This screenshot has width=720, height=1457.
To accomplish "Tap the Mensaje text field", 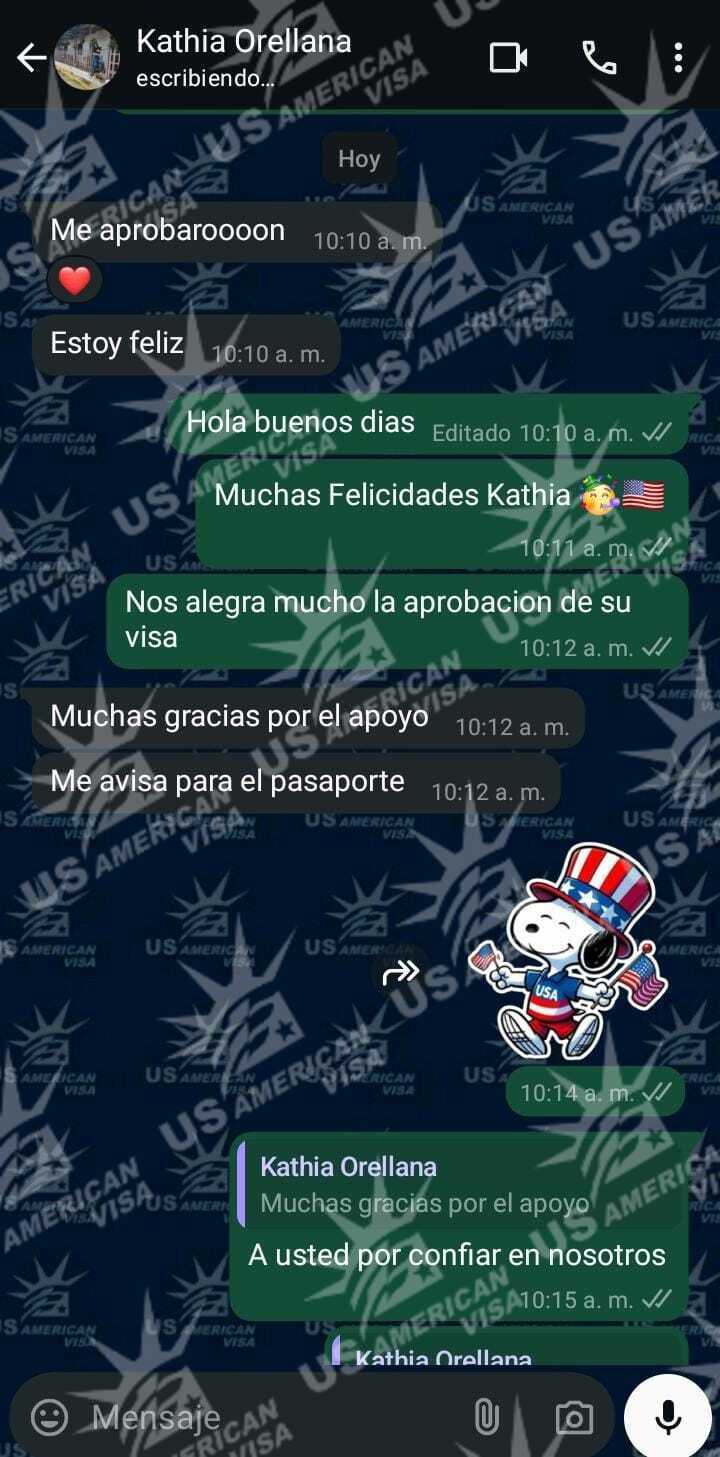I will pyautogui.click(x=270, y=1416).
